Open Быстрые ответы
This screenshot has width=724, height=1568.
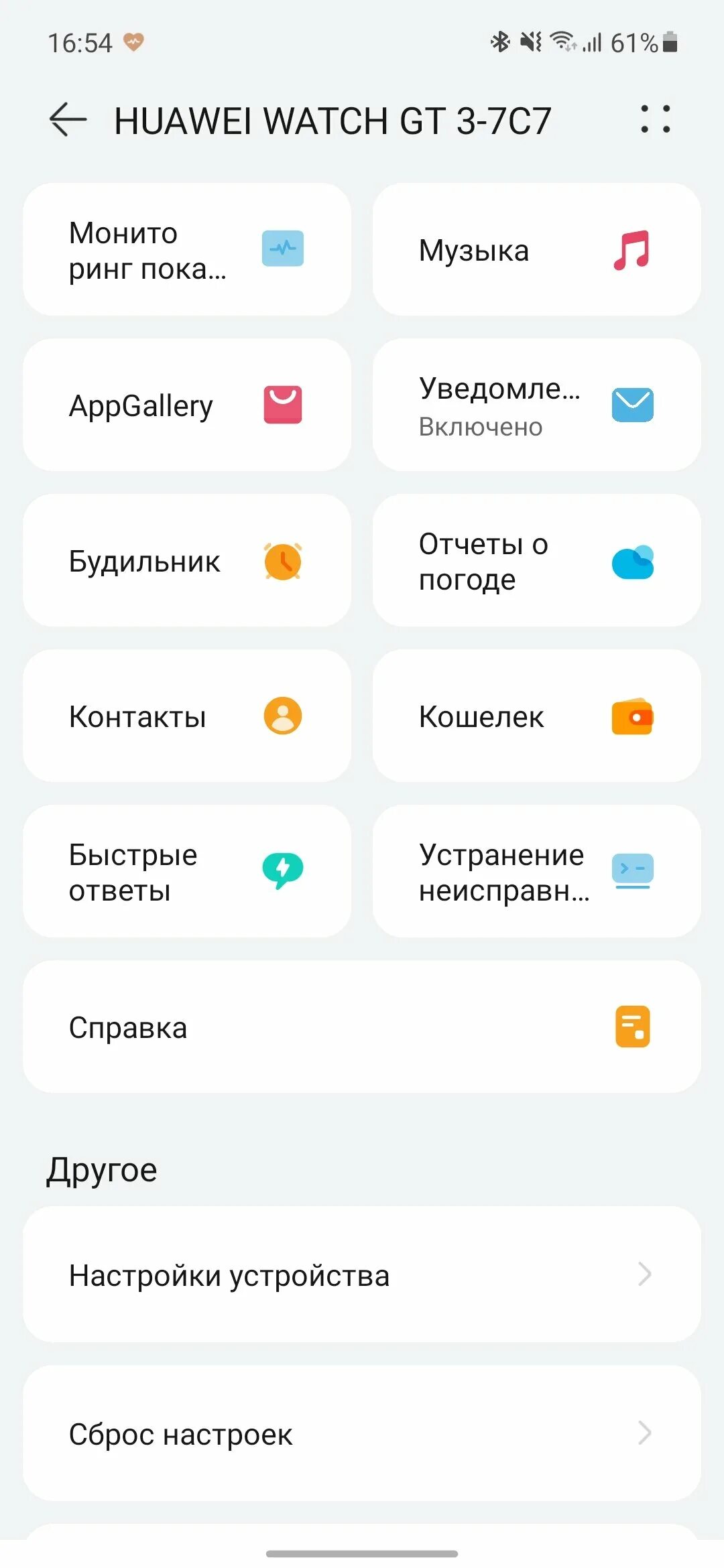click(x=187, y=871)
